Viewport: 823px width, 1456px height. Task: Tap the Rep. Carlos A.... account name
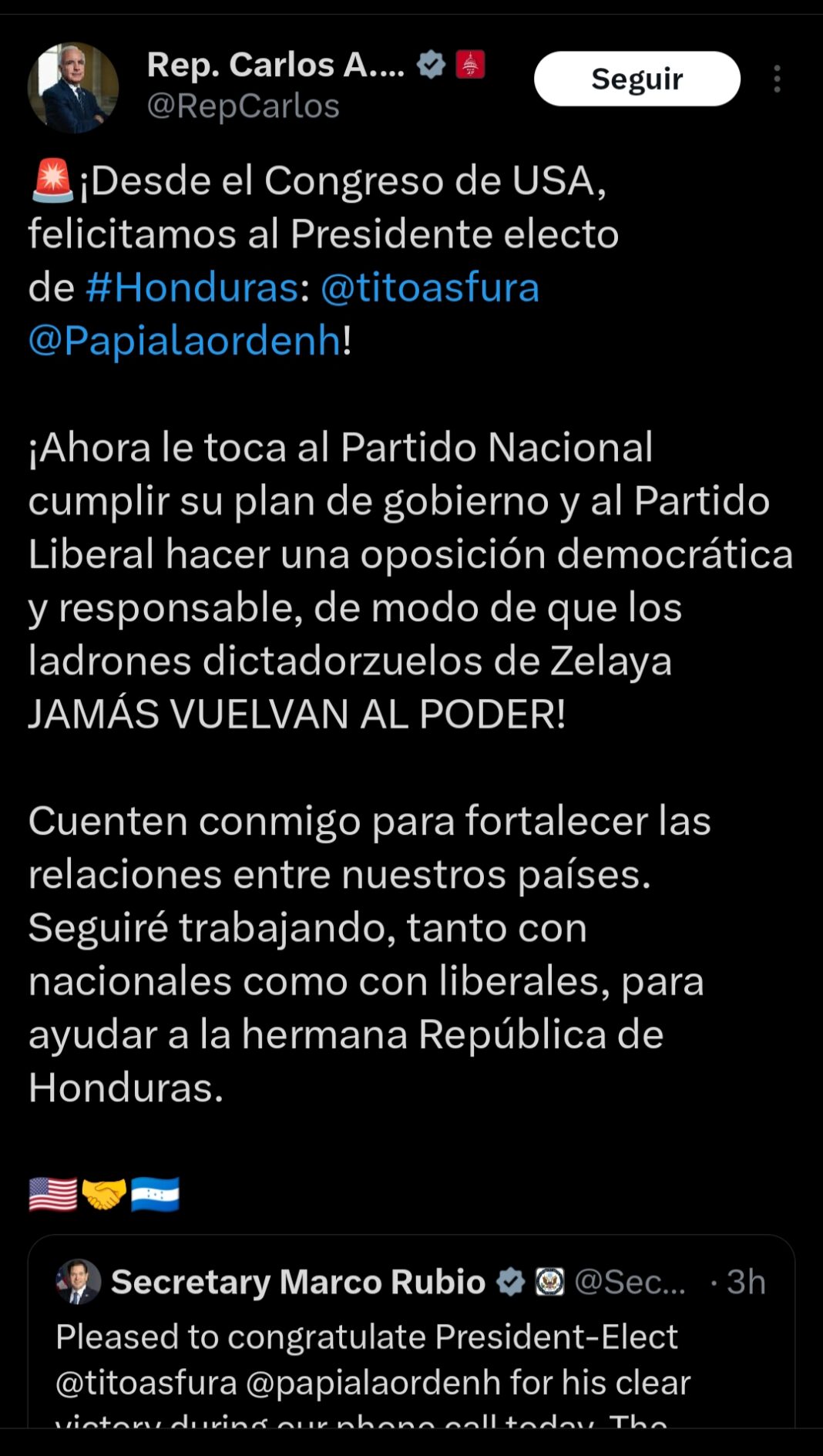click(x=275, y=65)
